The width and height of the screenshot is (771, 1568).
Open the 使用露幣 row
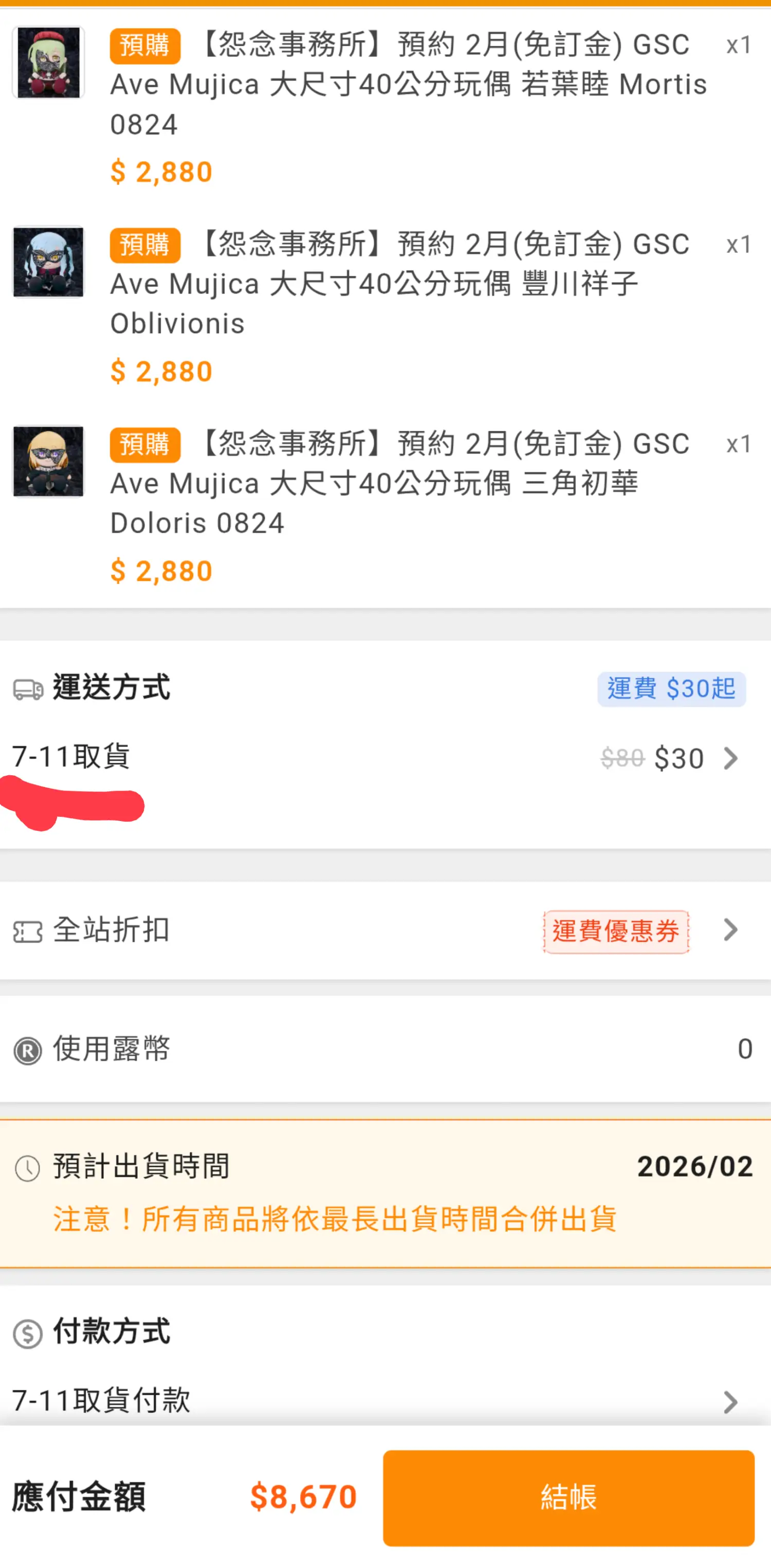tap(384, 1049)
